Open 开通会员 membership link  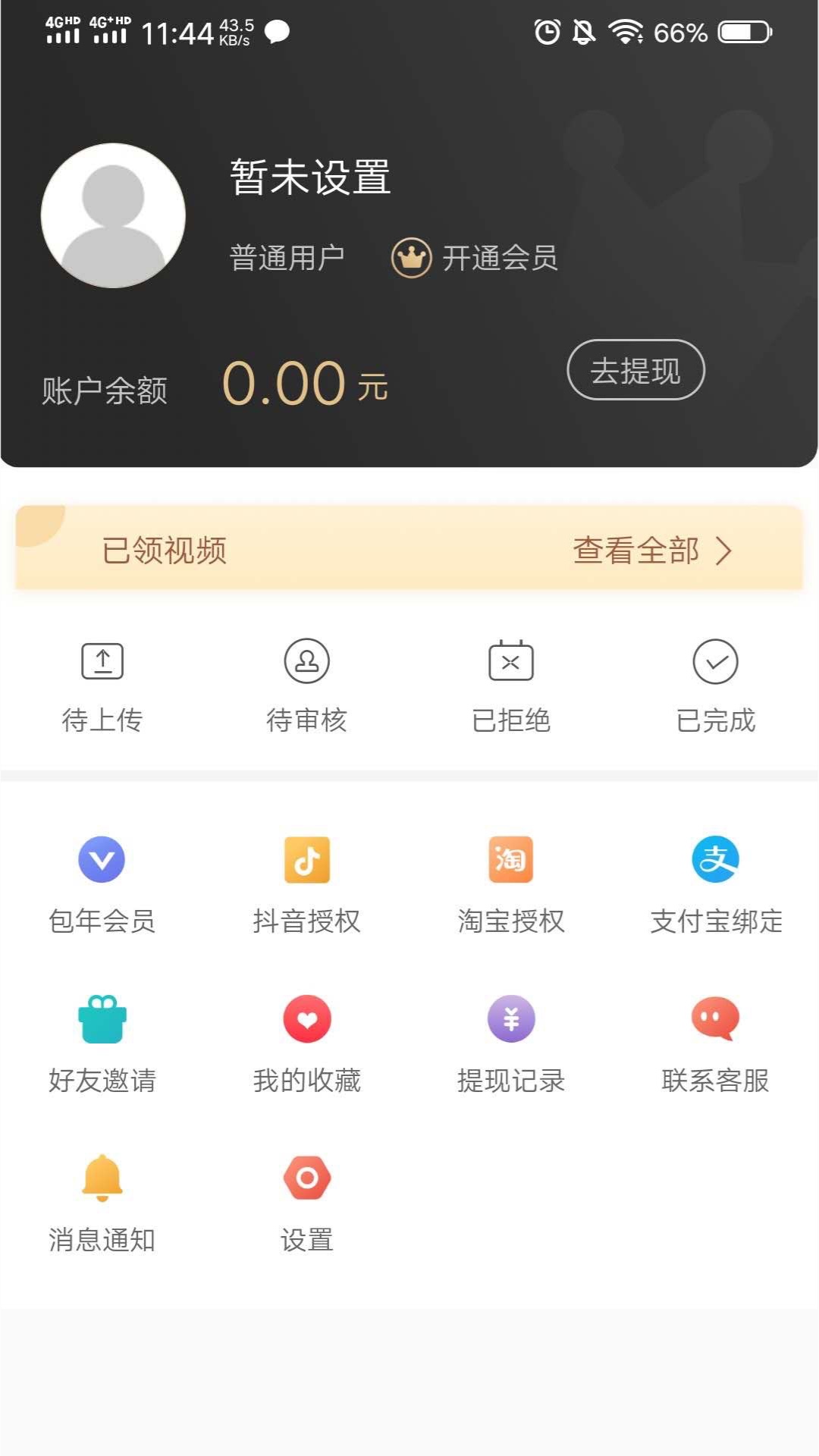500,258
